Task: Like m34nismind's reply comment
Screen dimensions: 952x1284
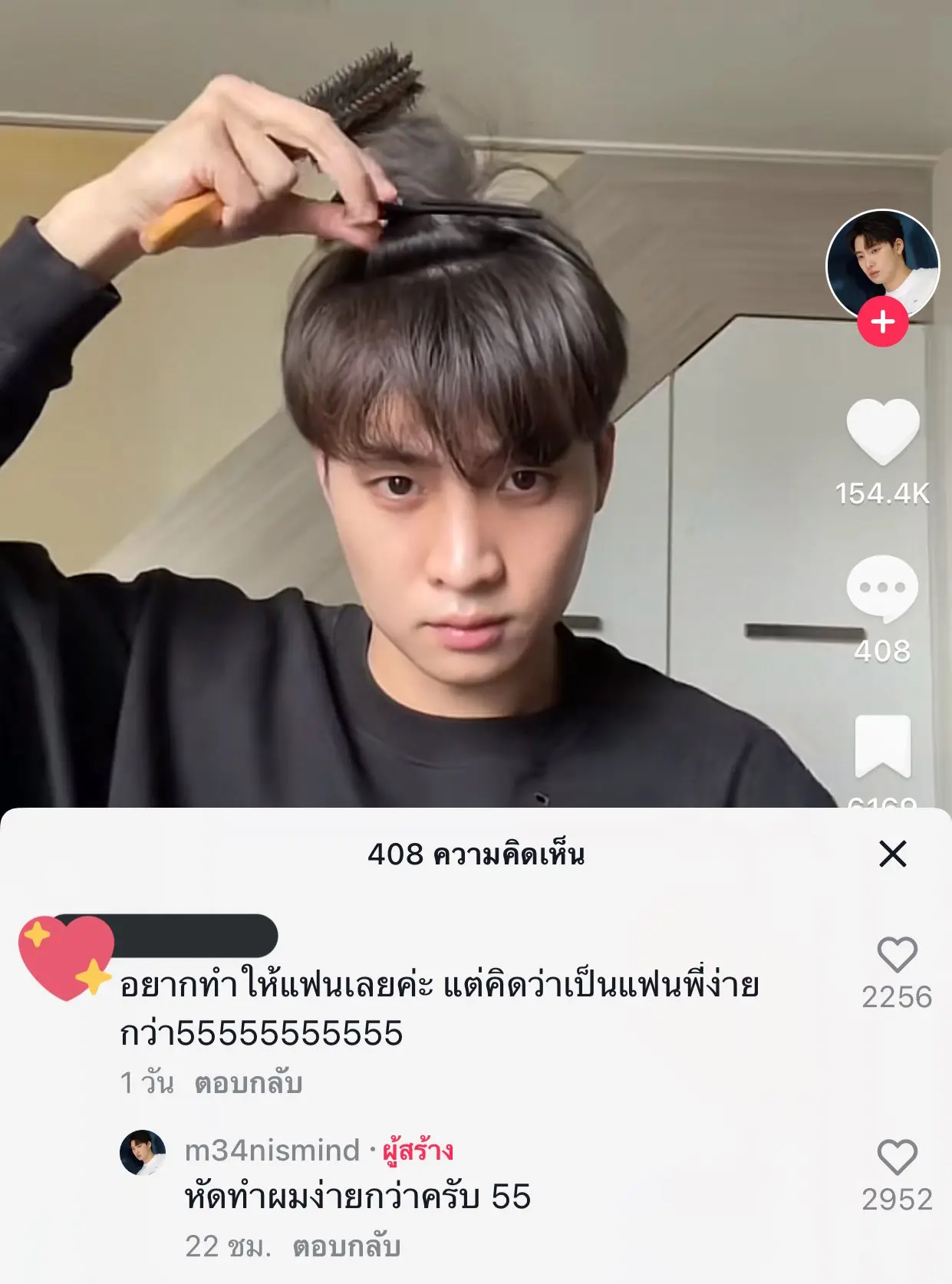Action: coord(897,1158)
